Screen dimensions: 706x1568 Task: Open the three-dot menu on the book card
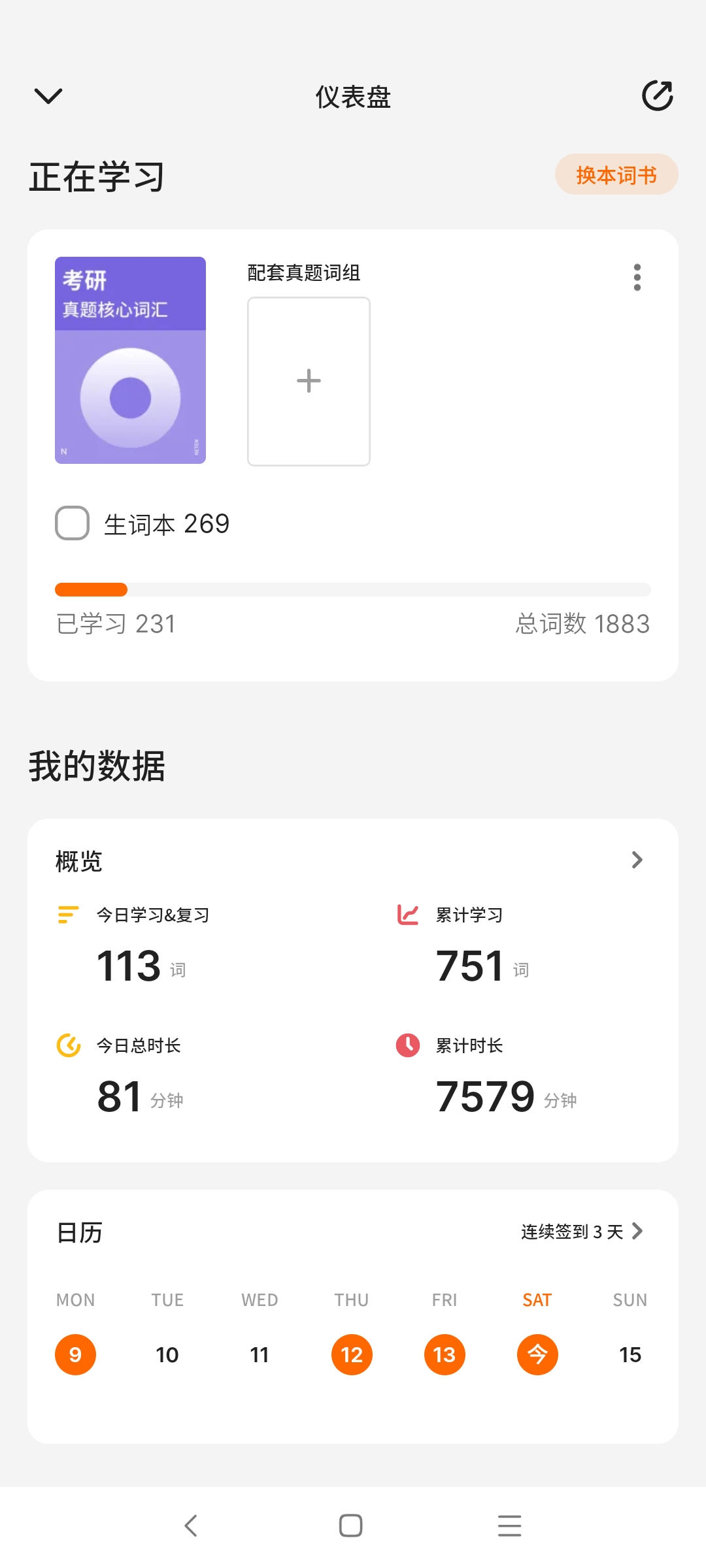click(x=637, y=278)
